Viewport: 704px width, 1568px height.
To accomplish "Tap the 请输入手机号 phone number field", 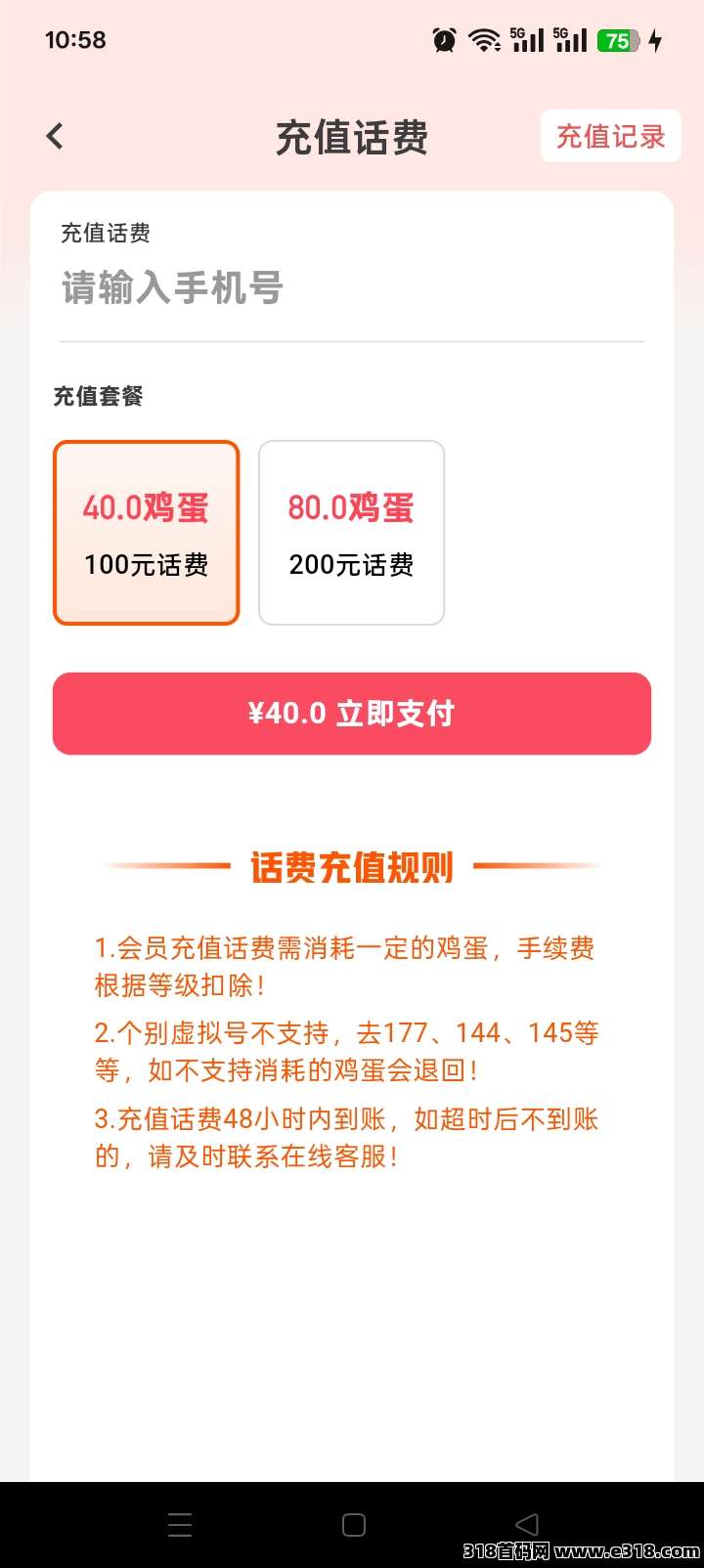I will [352, 288].
